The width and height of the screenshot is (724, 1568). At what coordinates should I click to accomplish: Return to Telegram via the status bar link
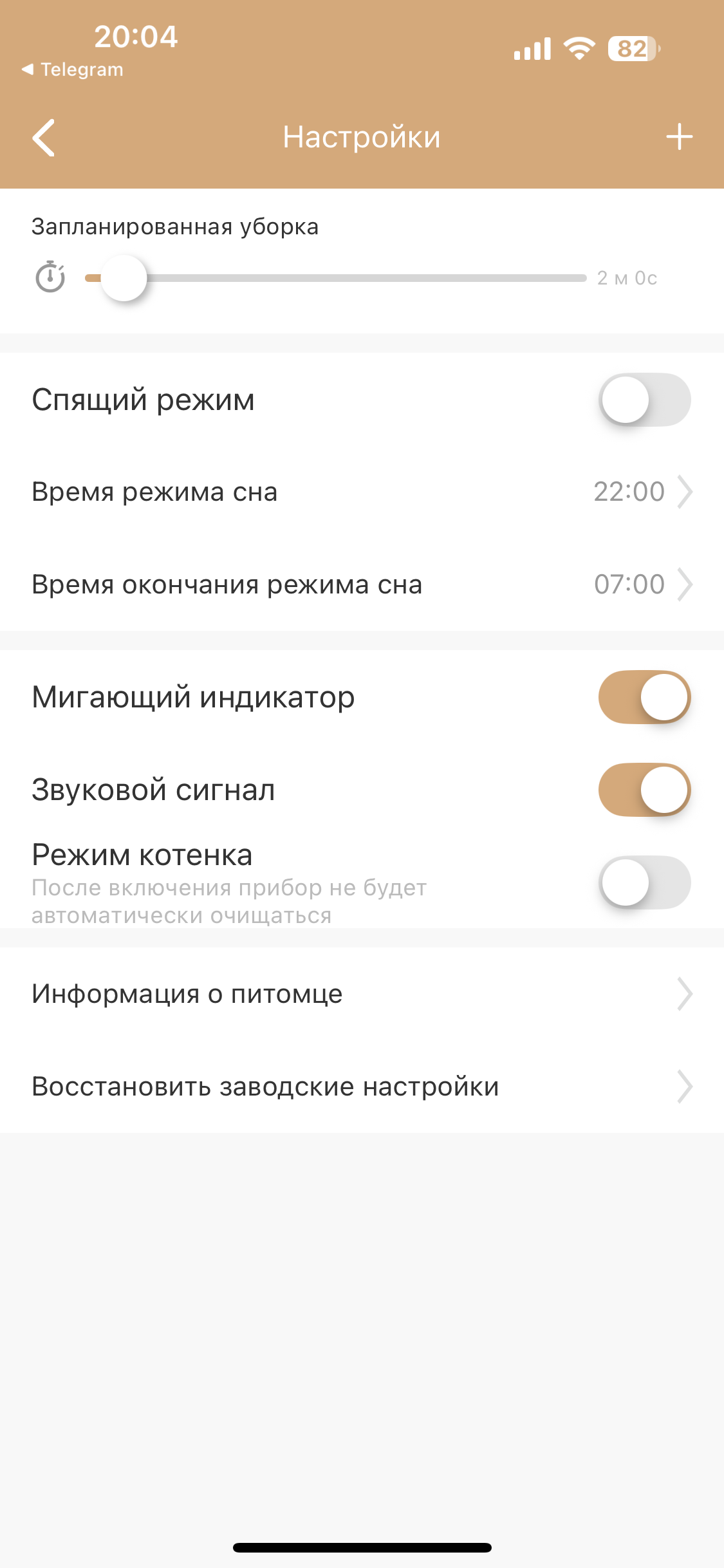(x=72, y=70)
